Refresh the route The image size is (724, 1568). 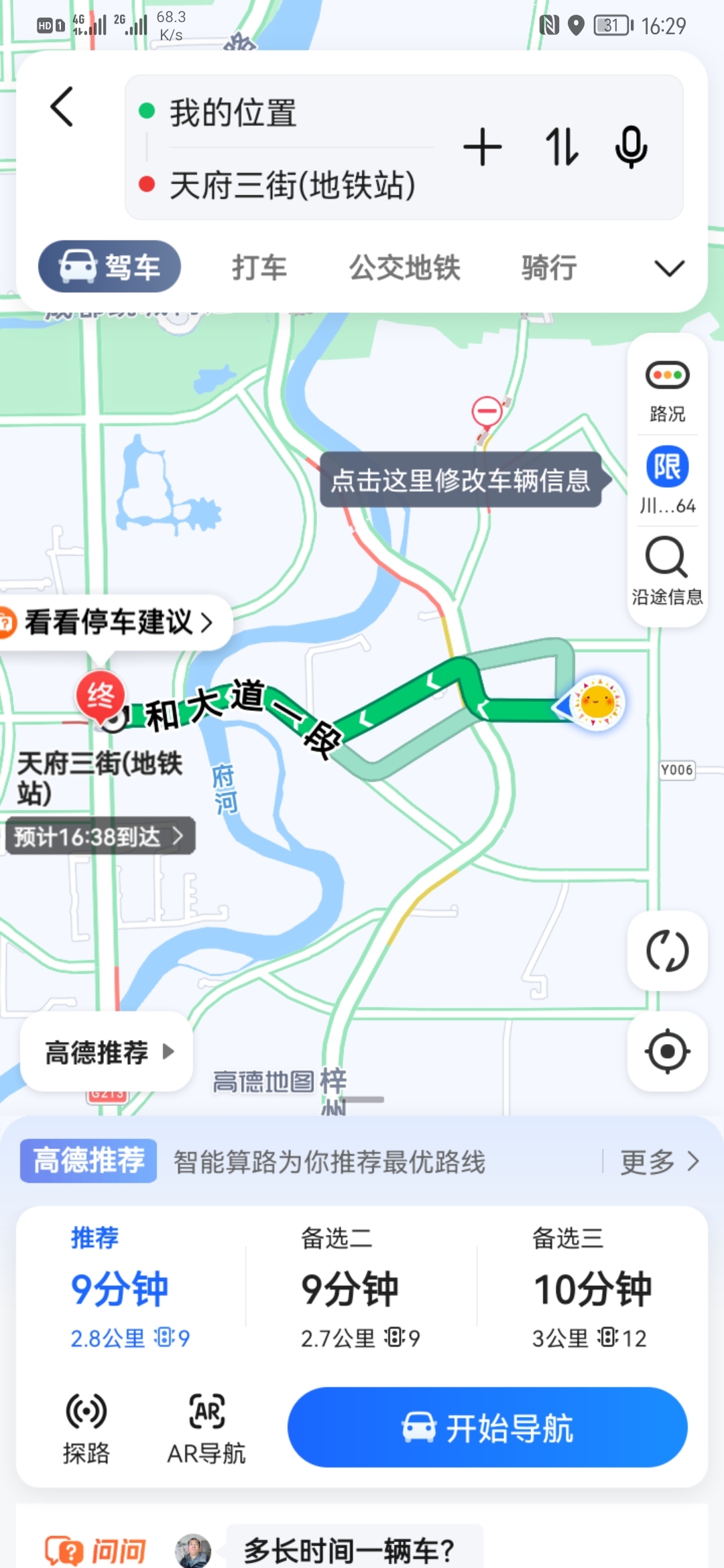(x=667, y=950)
